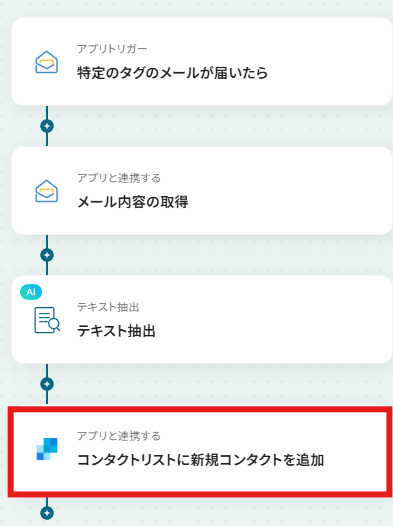
Task: Open the 特定のタグのメールが届いたら trigger card
Action: 202,62
